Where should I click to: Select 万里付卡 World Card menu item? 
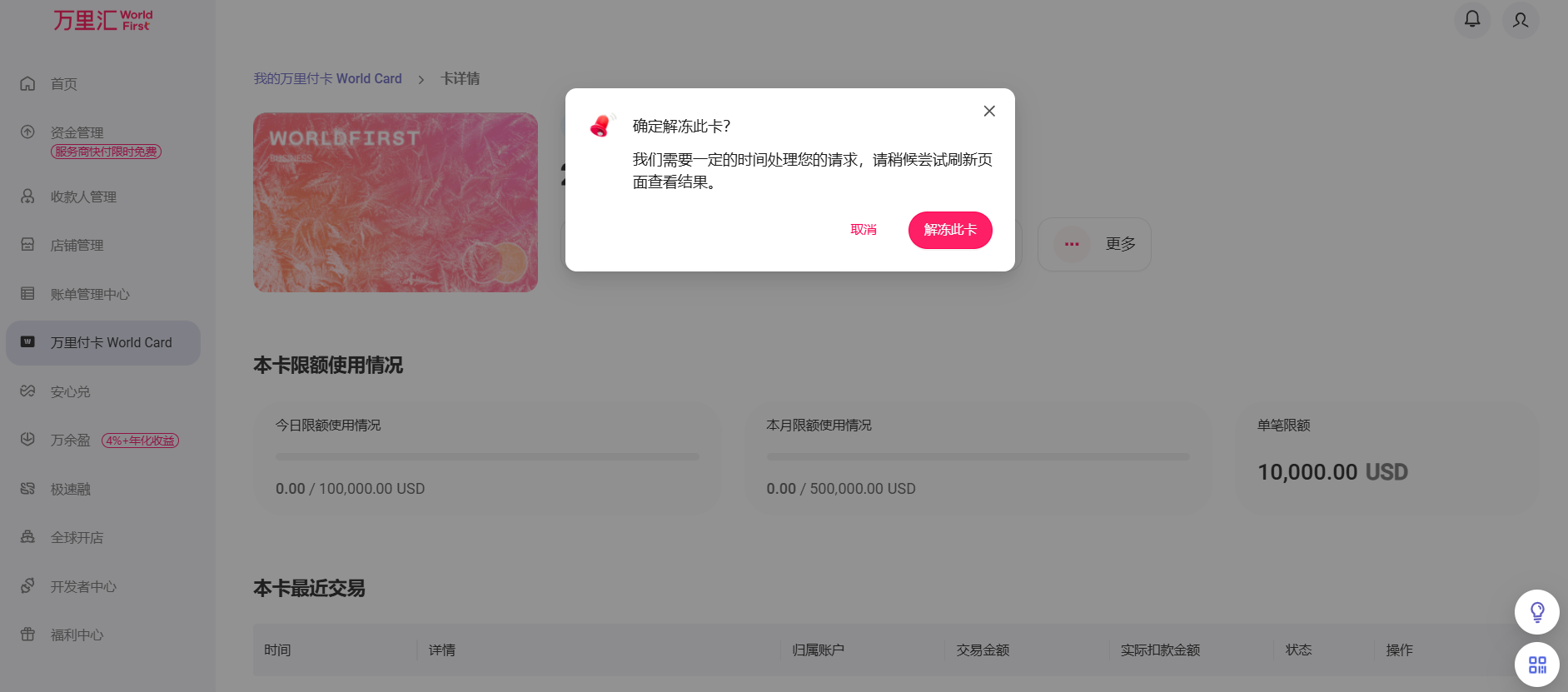(111, 342)
